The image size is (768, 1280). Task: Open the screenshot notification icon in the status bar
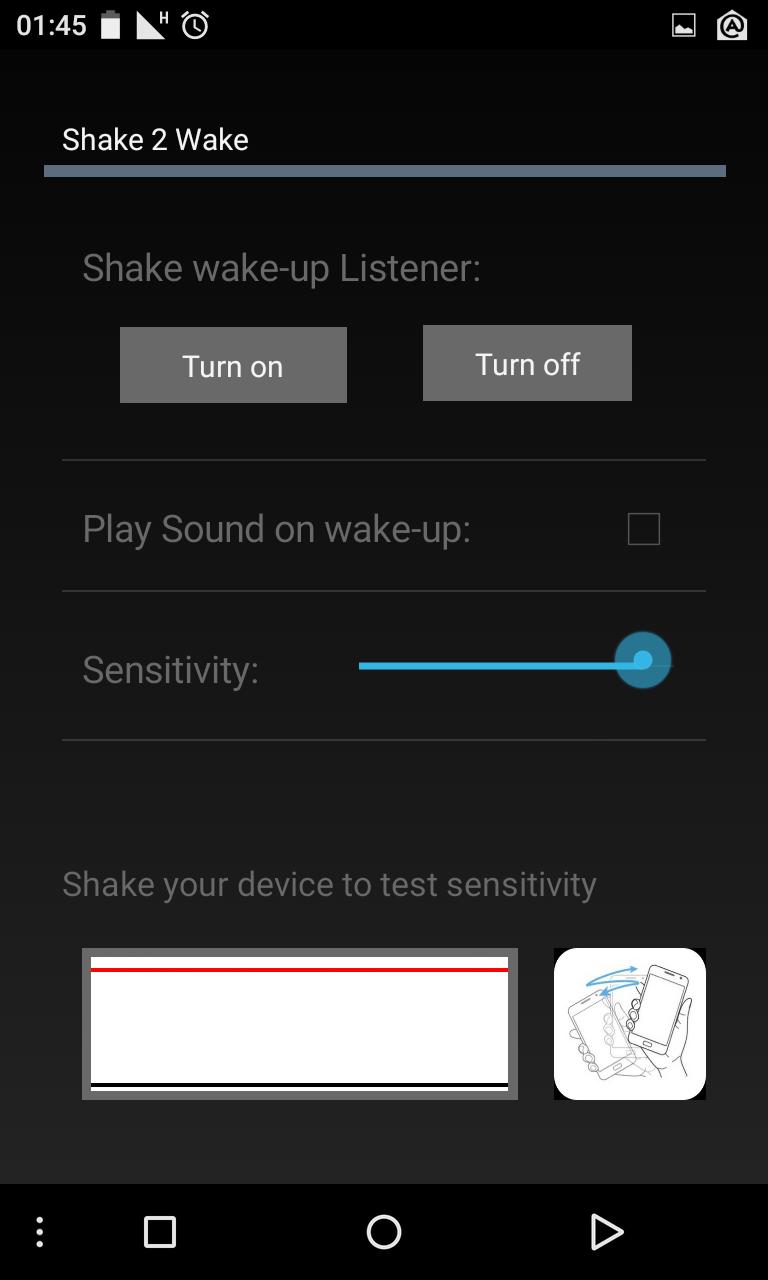pos(683,25)
